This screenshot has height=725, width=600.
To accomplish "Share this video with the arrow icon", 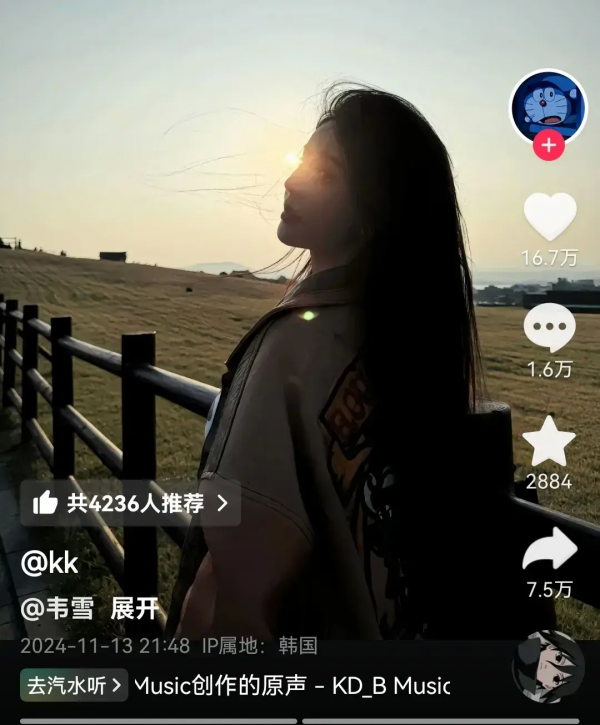I will (550, 550).
